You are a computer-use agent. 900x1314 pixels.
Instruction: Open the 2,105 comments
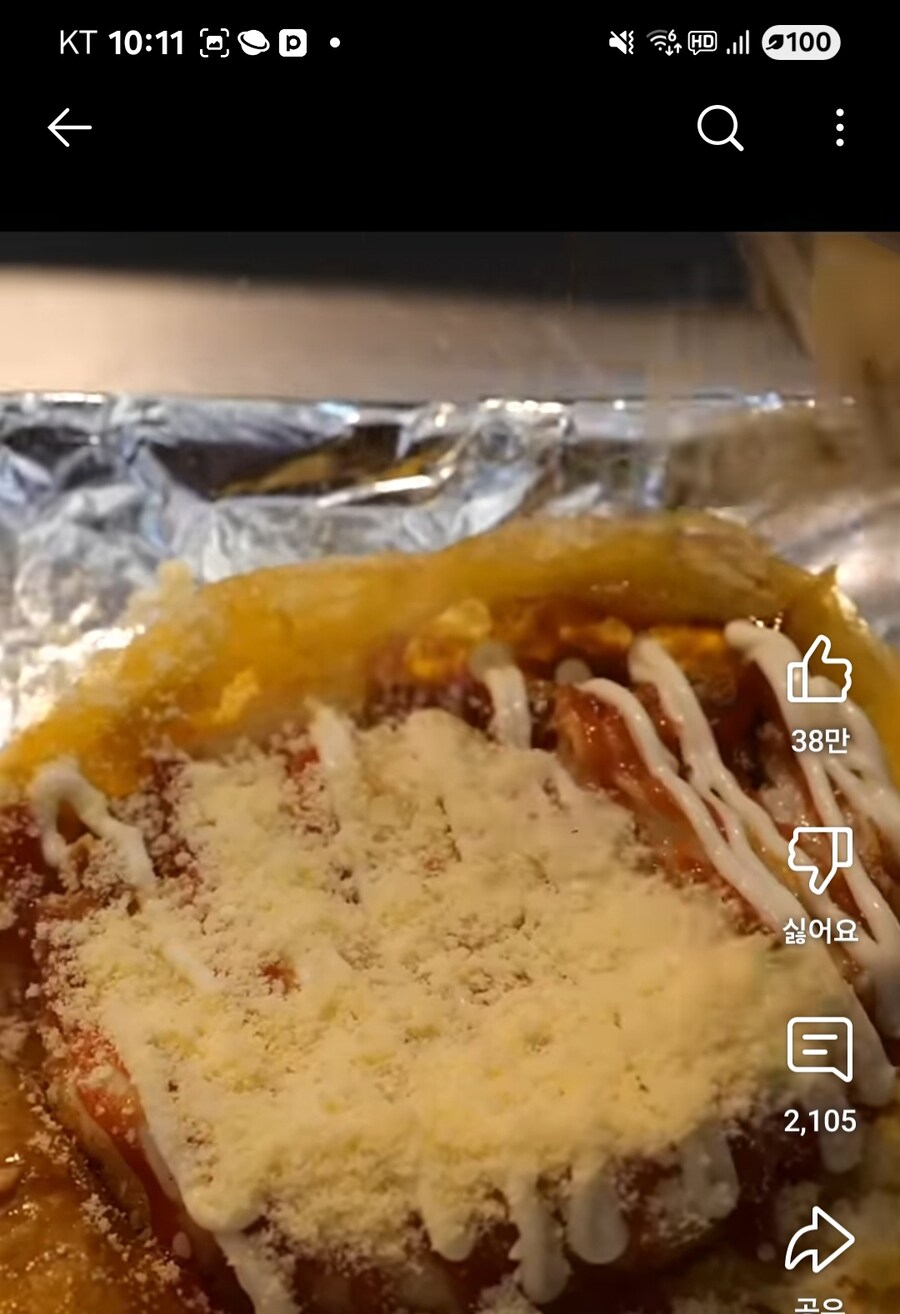[x=819, y=1050]
